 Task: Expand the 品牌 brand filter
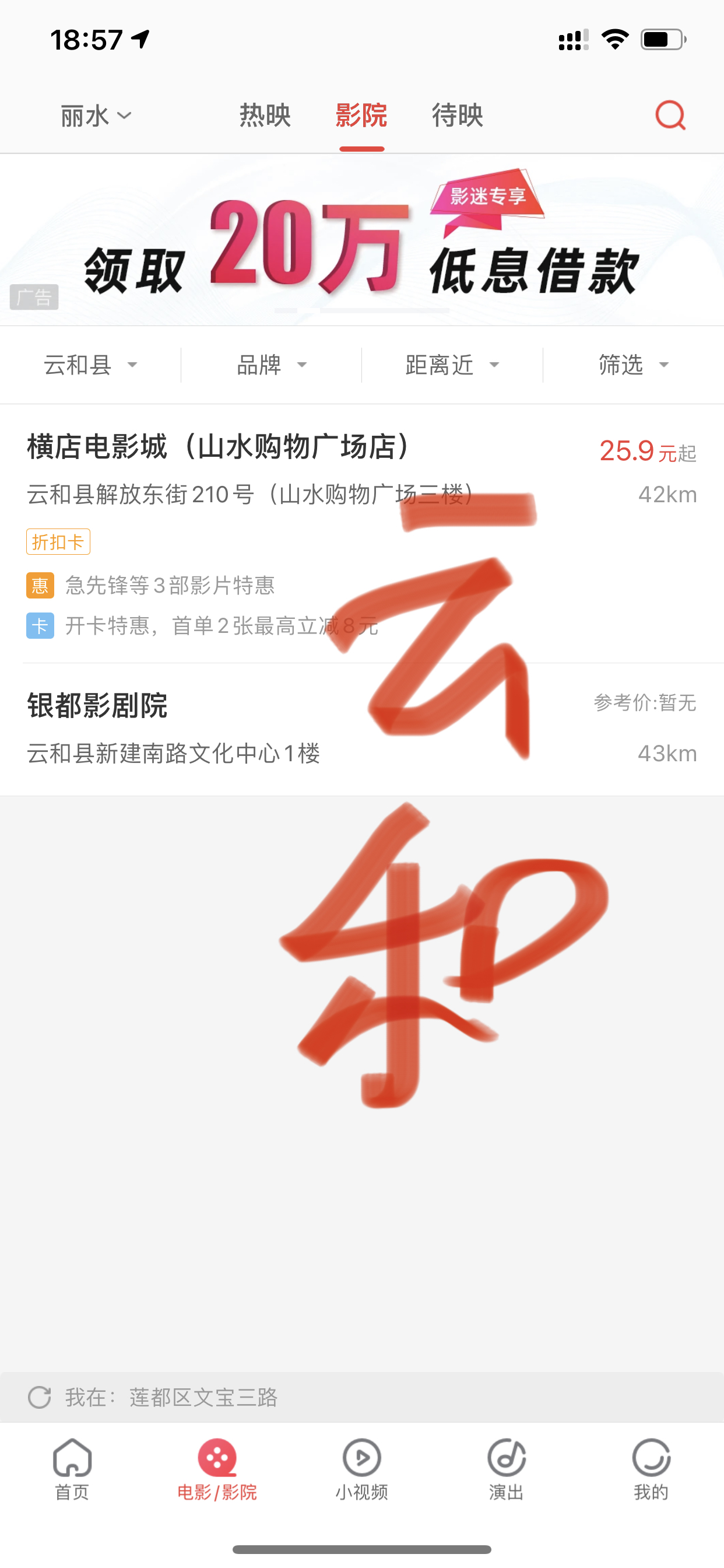pos(271,365)
